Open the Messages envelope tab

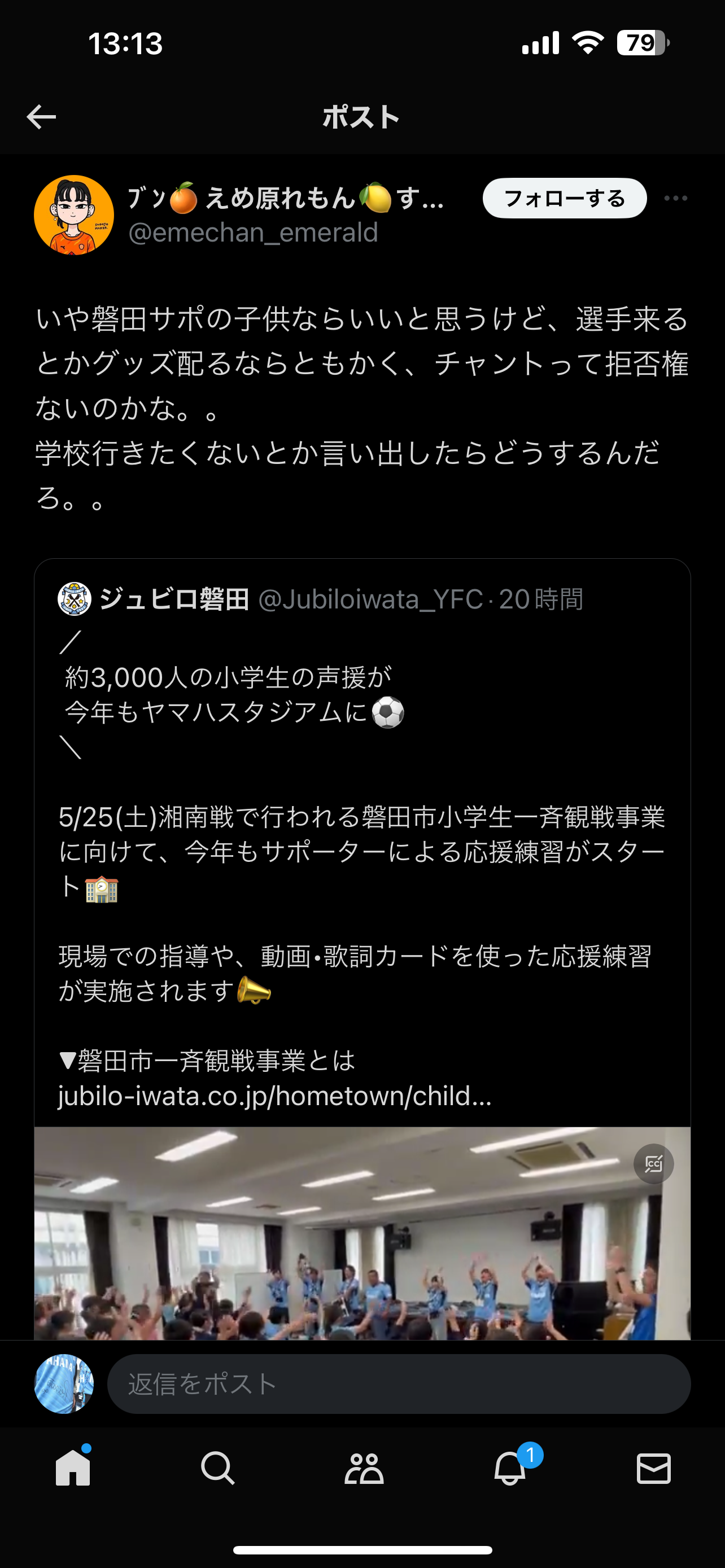click(654, 1468)
